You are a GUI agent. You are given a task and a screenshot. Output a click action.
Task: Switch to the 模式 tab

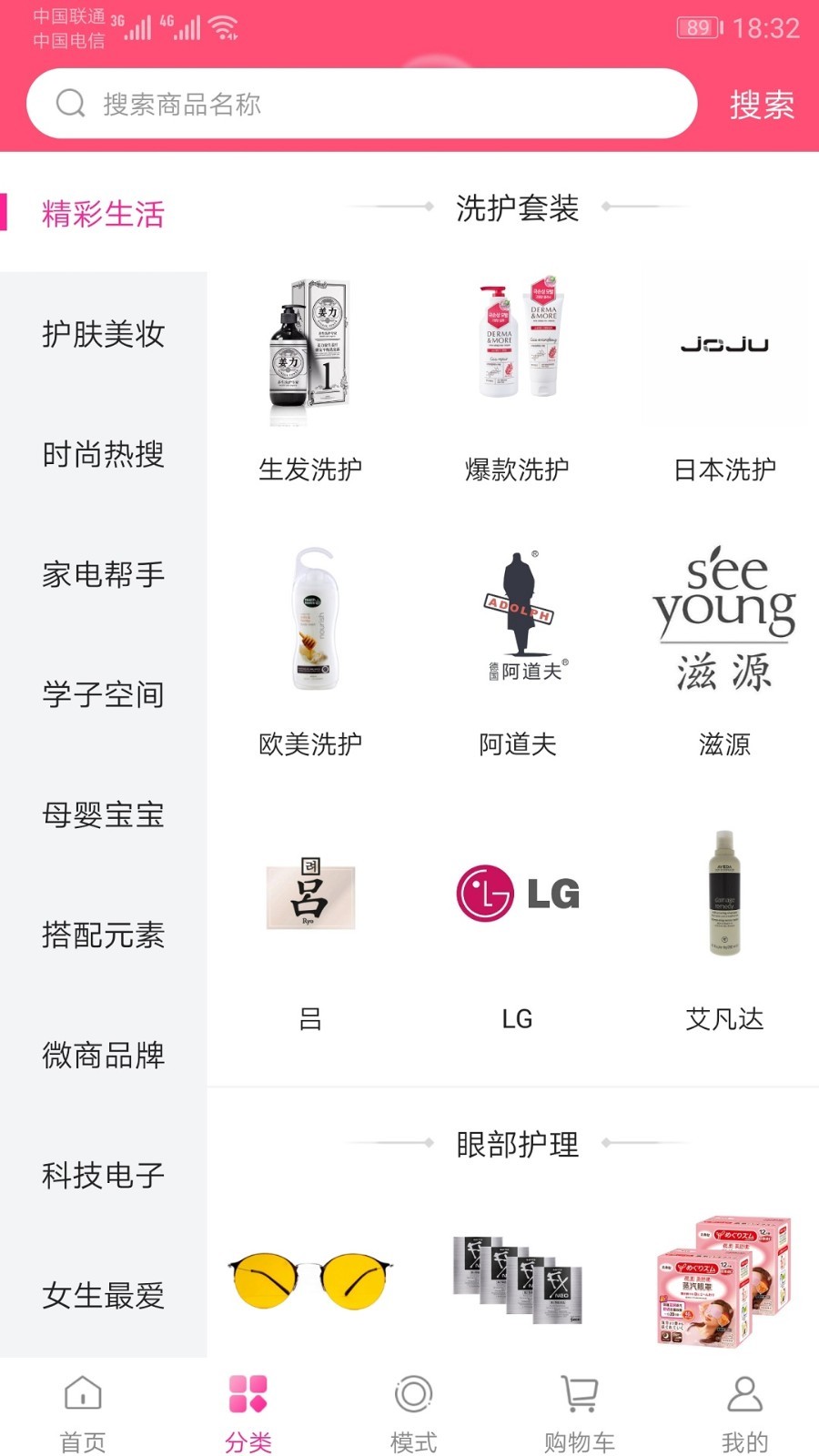tap(413, 1411)
